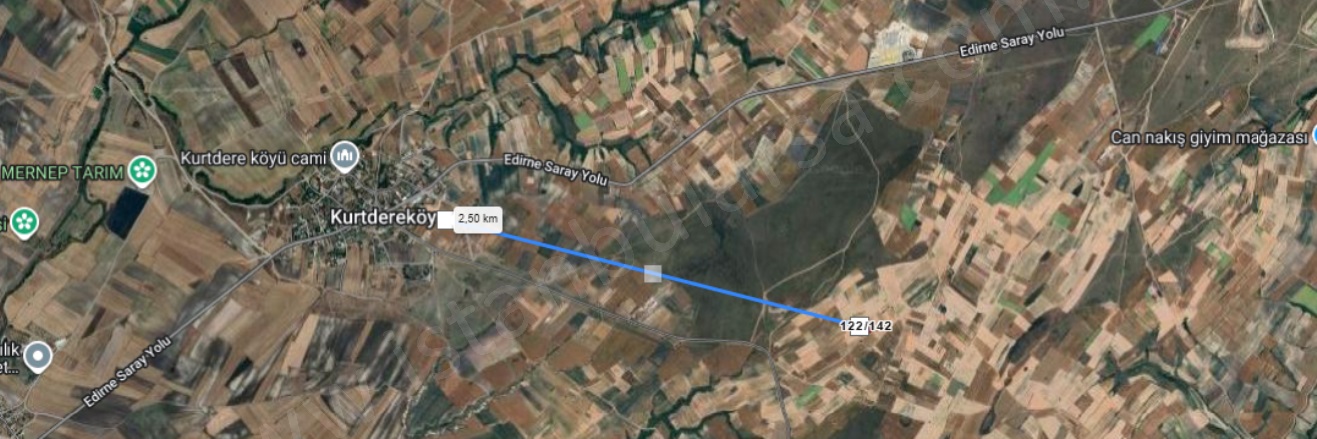This screenshot has width=1317, height=439.
Task: Open the Kurtdere köyü cami place marker
Action: click(x=346, y=157)
